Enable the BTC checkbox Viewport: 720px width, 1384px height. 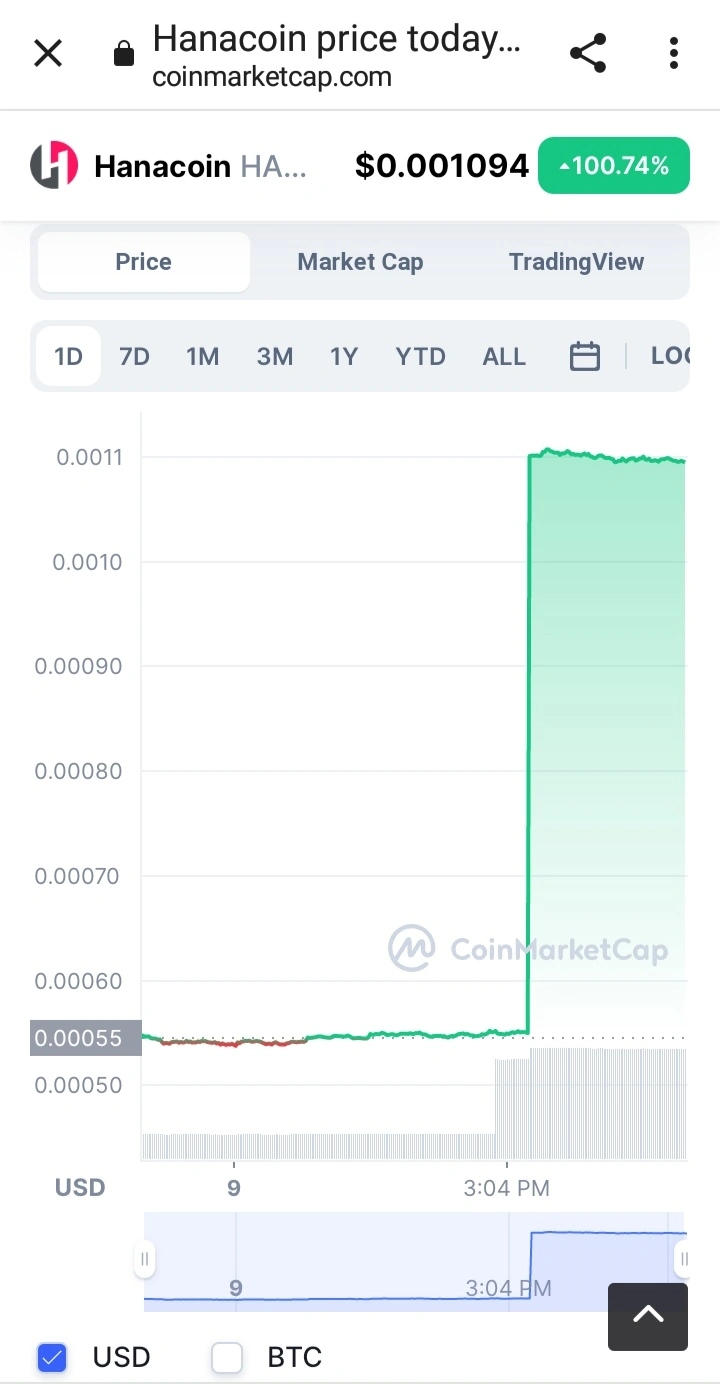click(227, 1357)
